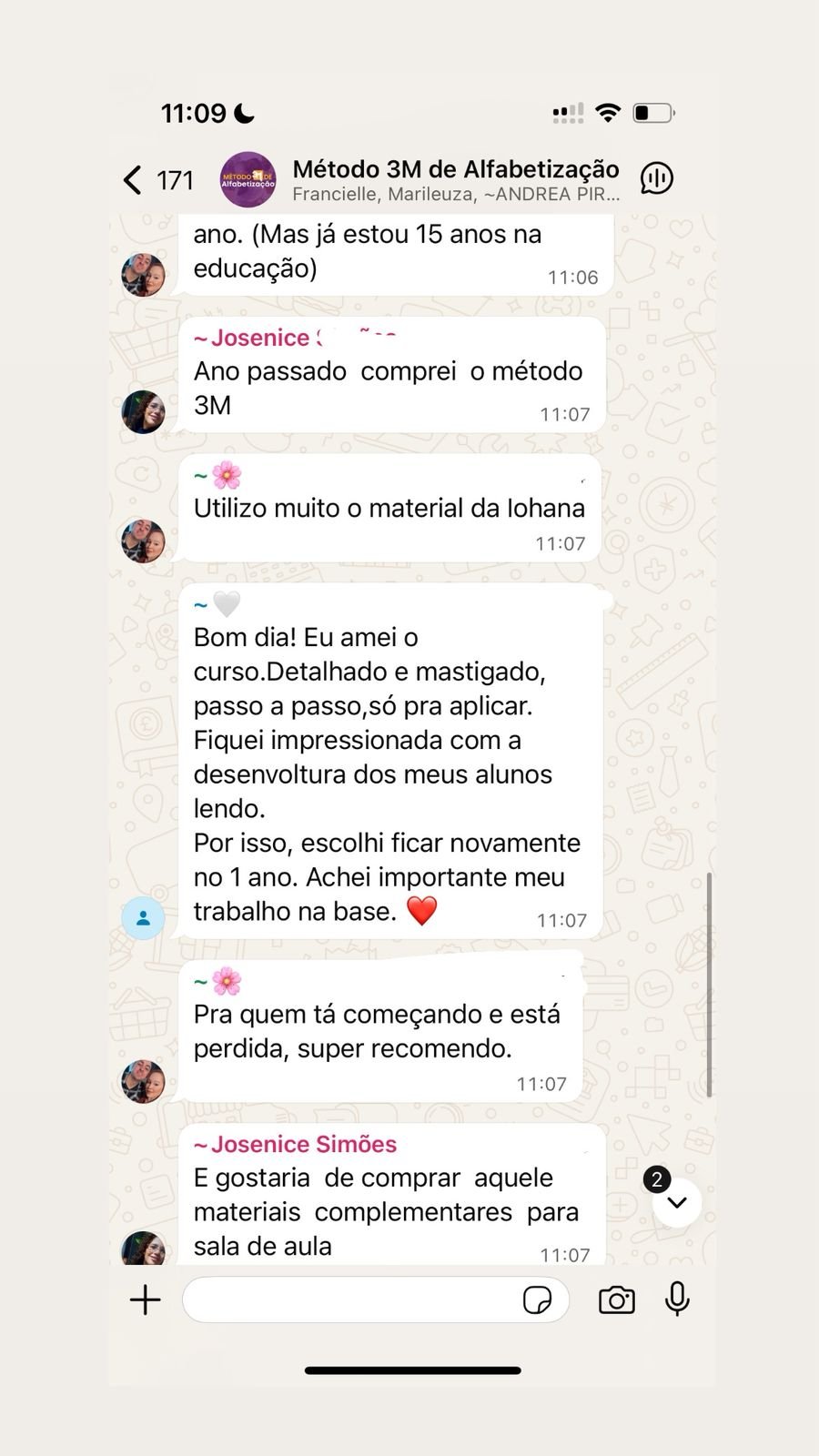Jump to newest messages with the down chevron
The height and width of the screenshot is (1456, 819).
coord(675,1203)
